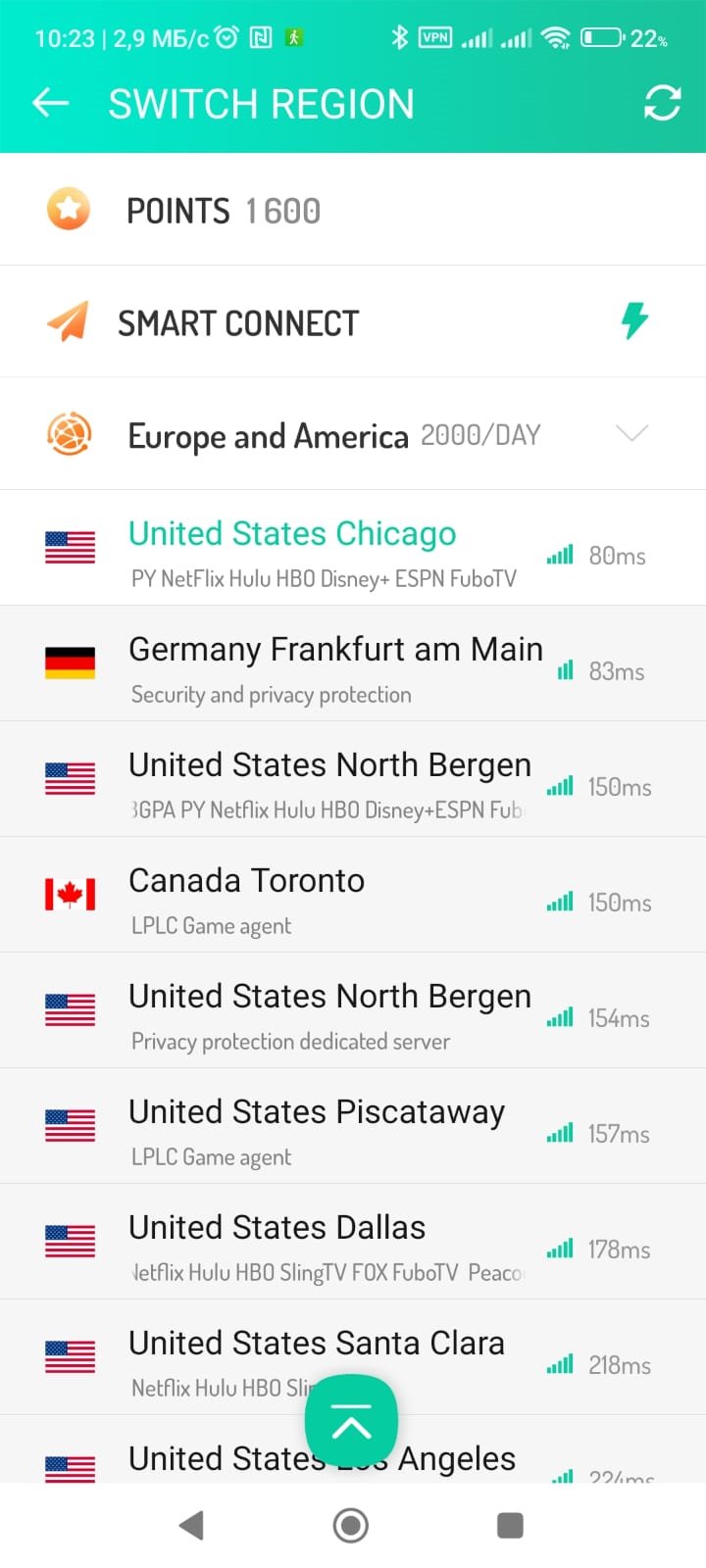Viewport: 706px width, 1568px height.
Task: Refresh the server region list
Action: pyautogui.click(x=662, y=103)
